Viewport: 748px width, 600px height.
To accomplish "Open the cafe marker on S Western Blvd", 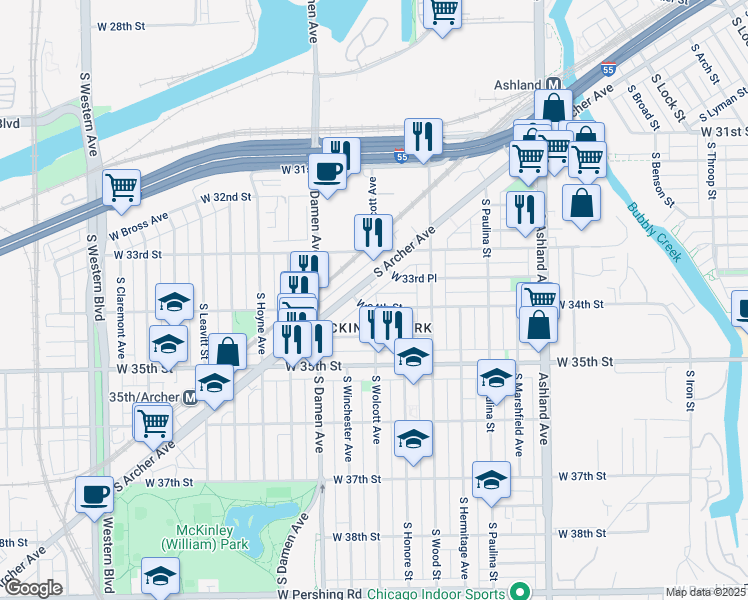I will pos(95,494).
